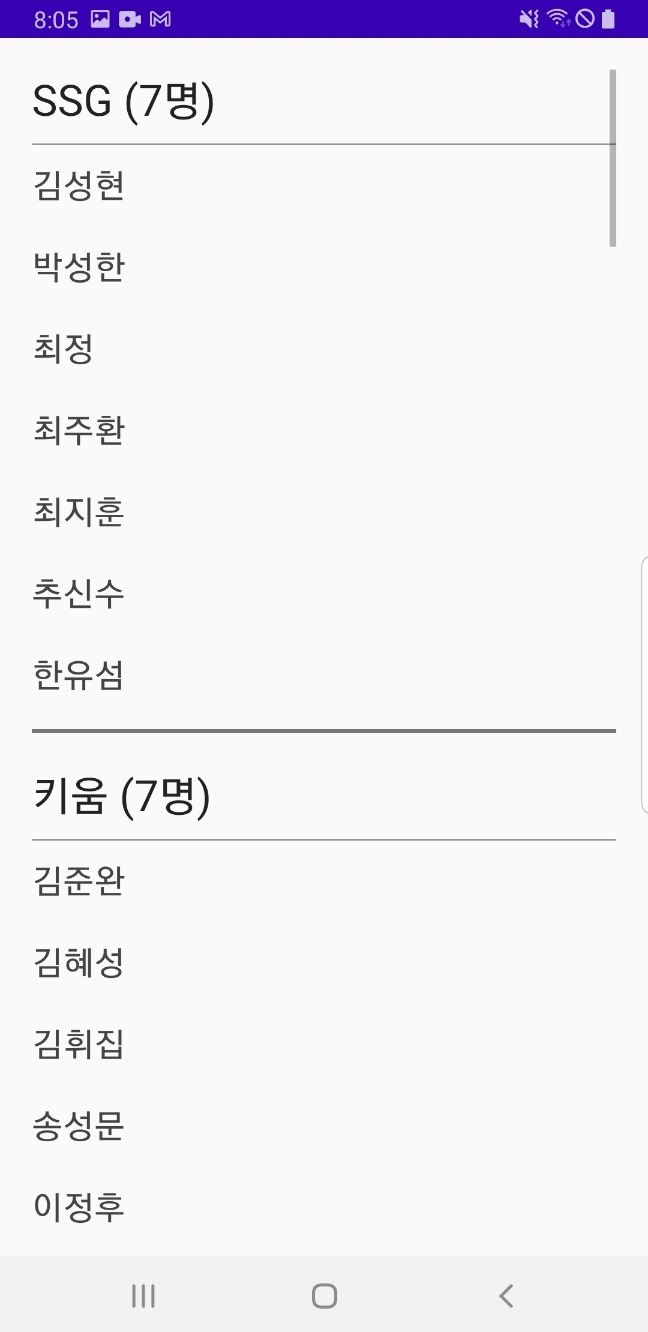Select player 김혜성
This screenshot has height=1332, width=648.
(x=324, y=964)
